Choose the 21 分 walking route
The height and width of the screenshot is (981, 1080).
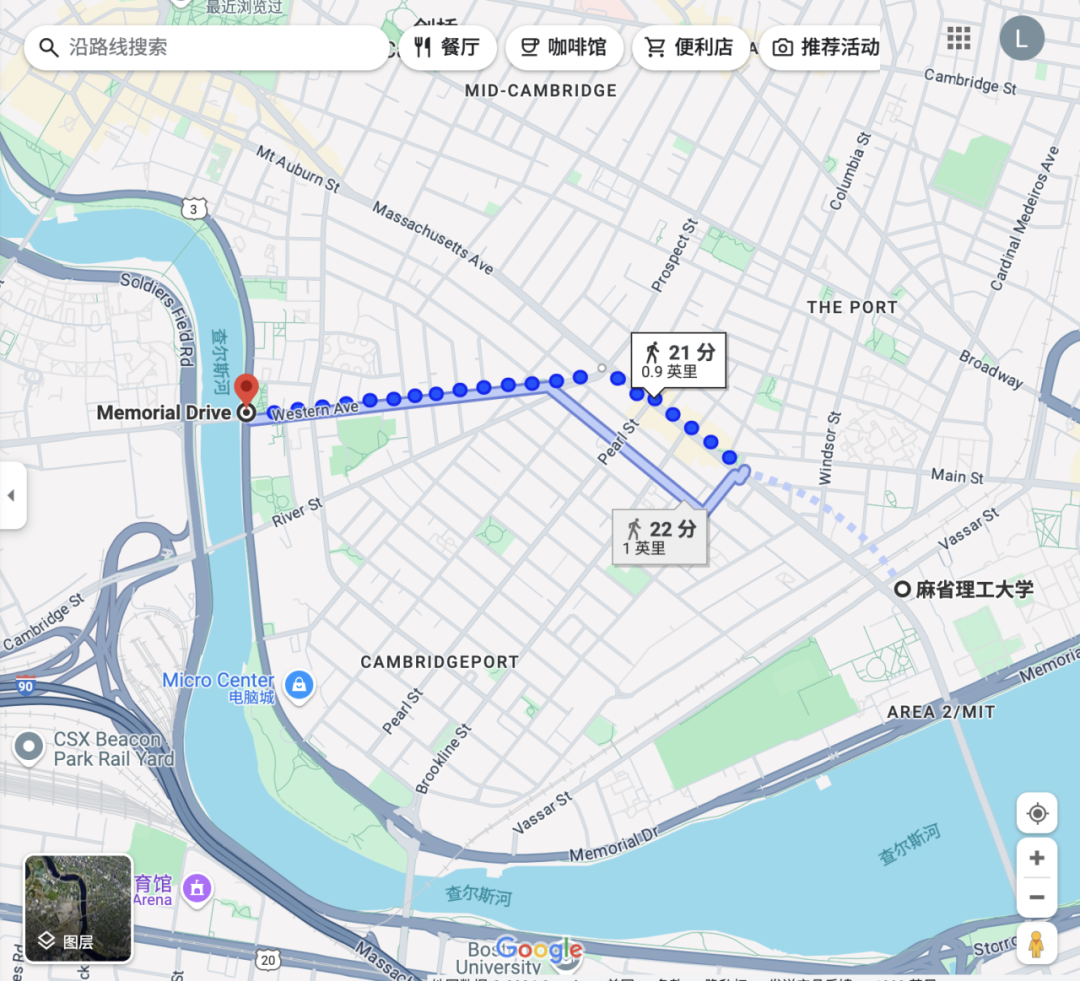(679, 361)
